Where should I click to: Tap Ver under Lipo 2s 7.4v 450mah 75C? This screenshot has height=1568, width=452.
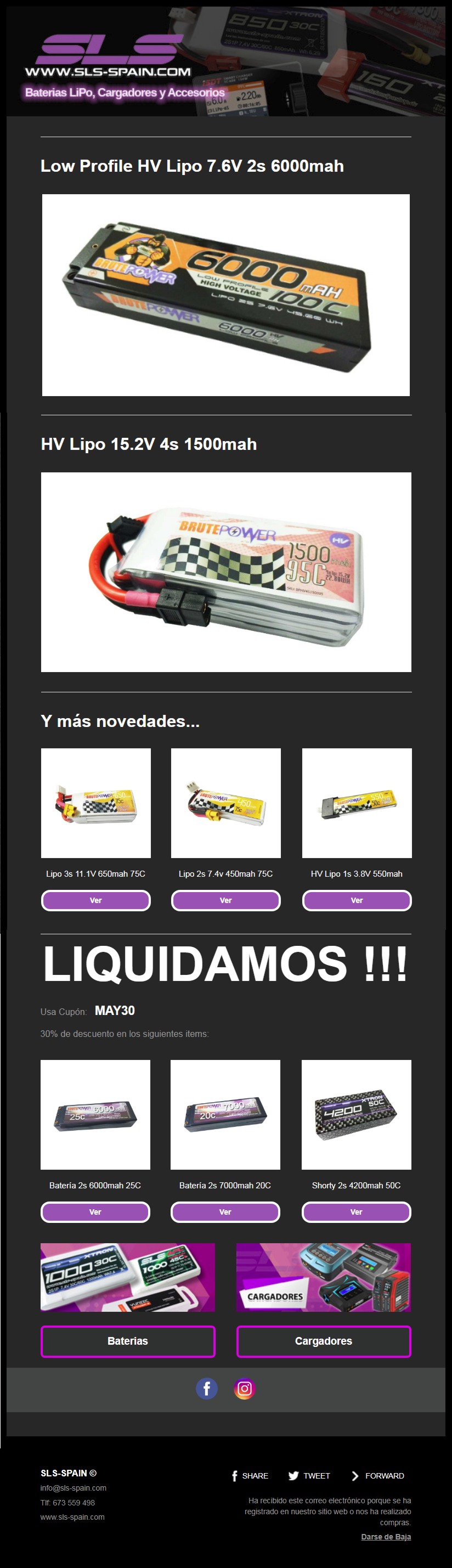[x=225, y=900]
